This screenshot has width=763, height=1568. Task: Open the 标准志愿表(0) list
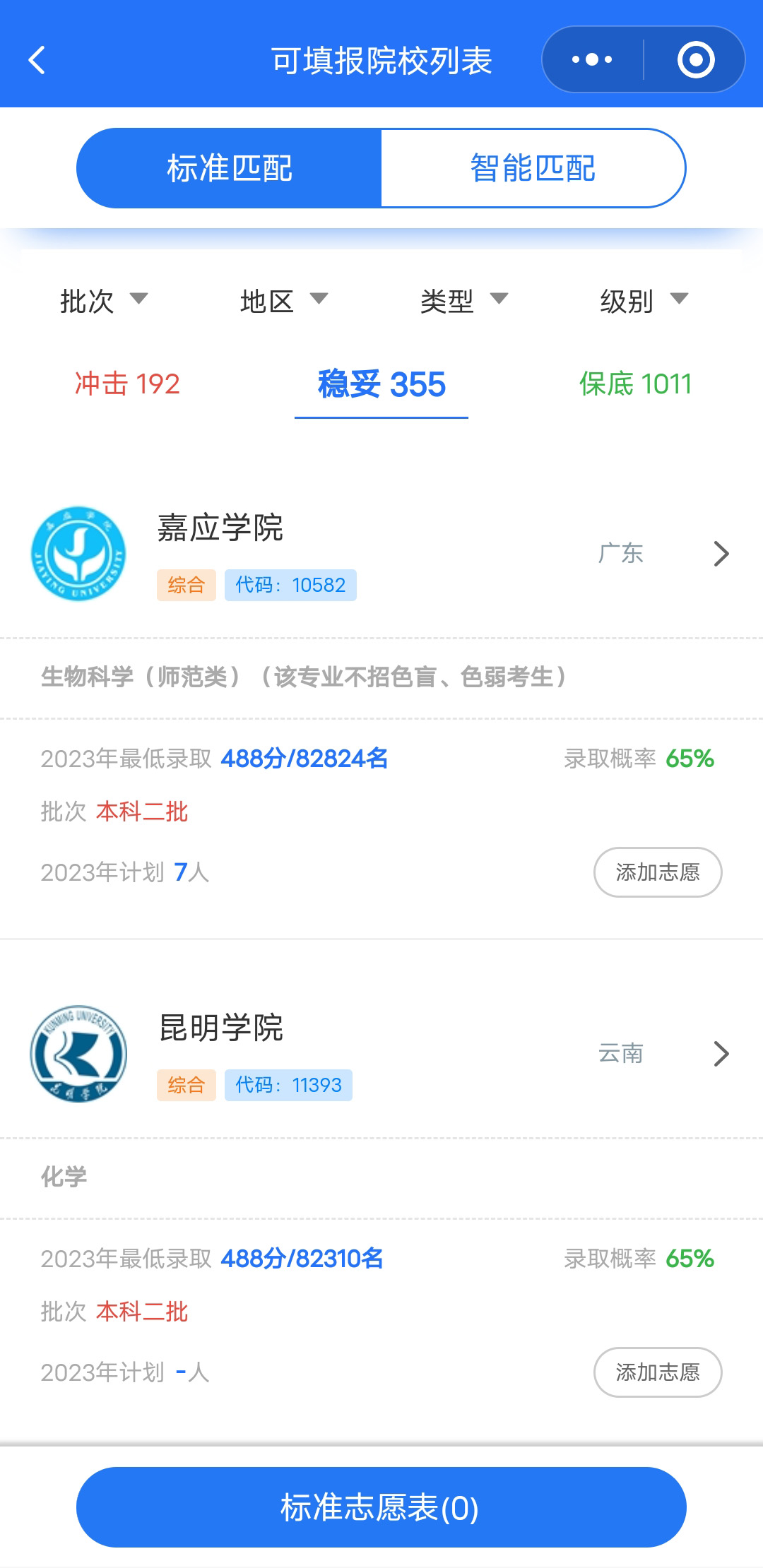(381, 1507)
